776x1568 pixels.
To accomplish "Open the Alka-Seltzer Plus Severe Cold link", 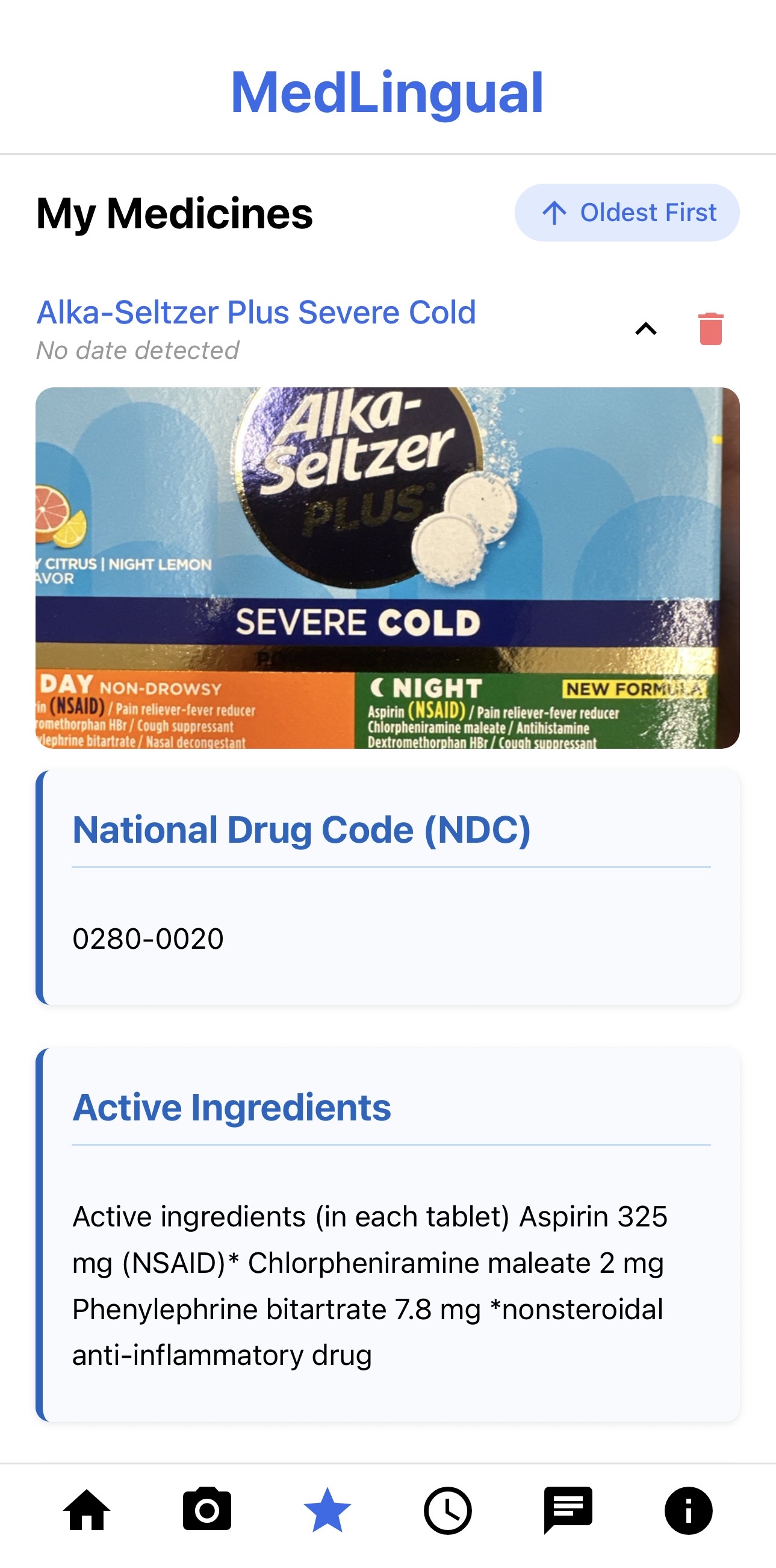I will pyautogui.click(x=256, y=312).
